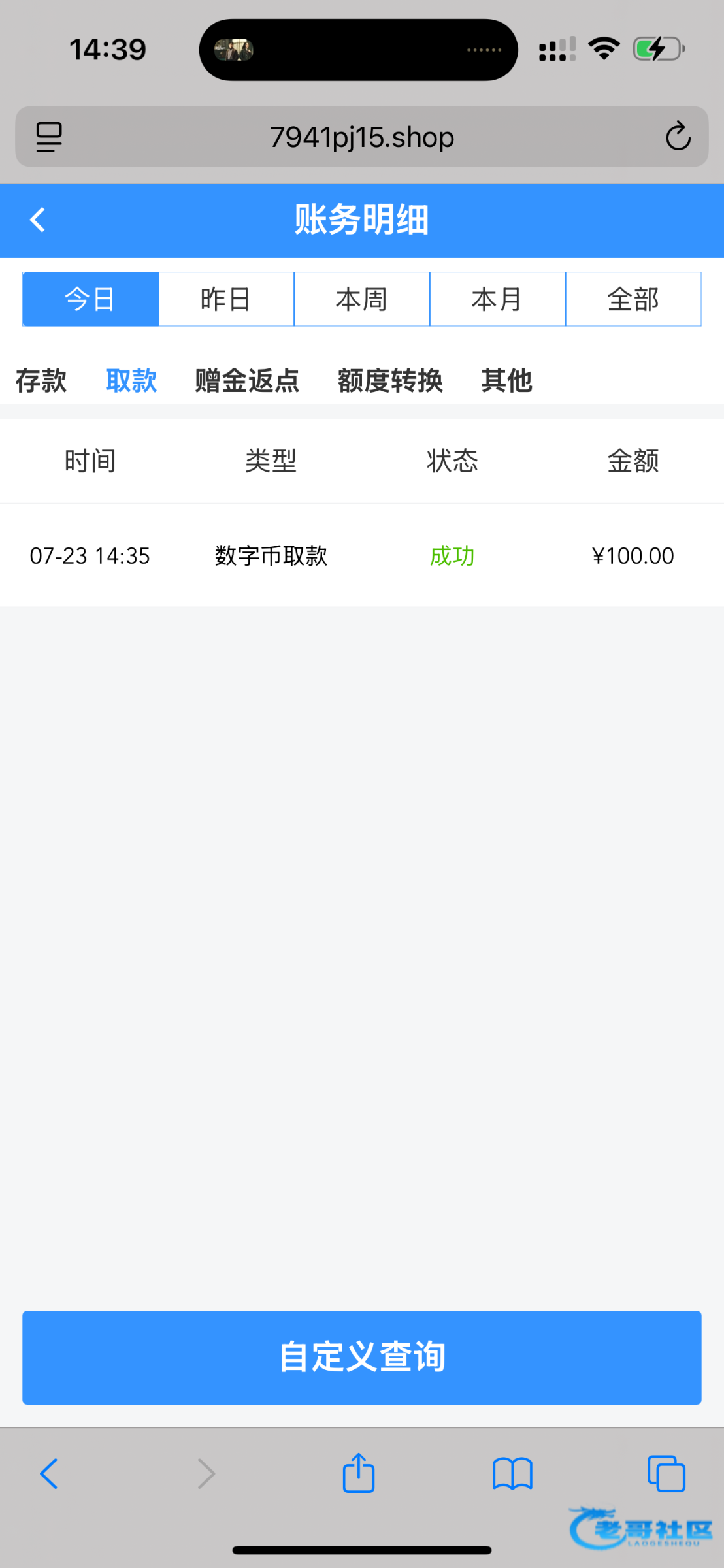View 全部 records
This screenshot has width=724, height=1568.
click(x=633, y=299)
